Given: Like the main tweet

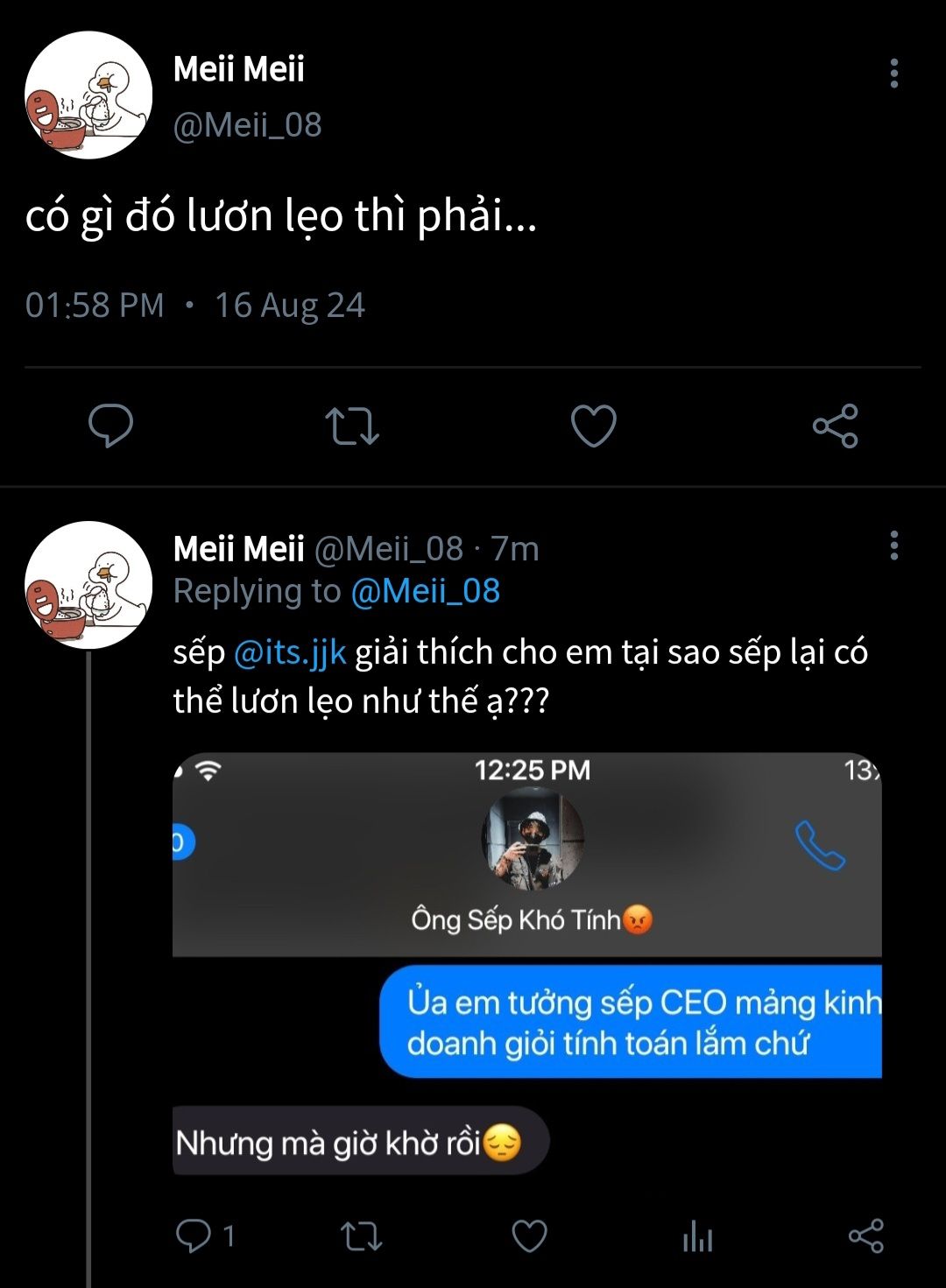Looking at the screenshot, I should tap(593, 426).
